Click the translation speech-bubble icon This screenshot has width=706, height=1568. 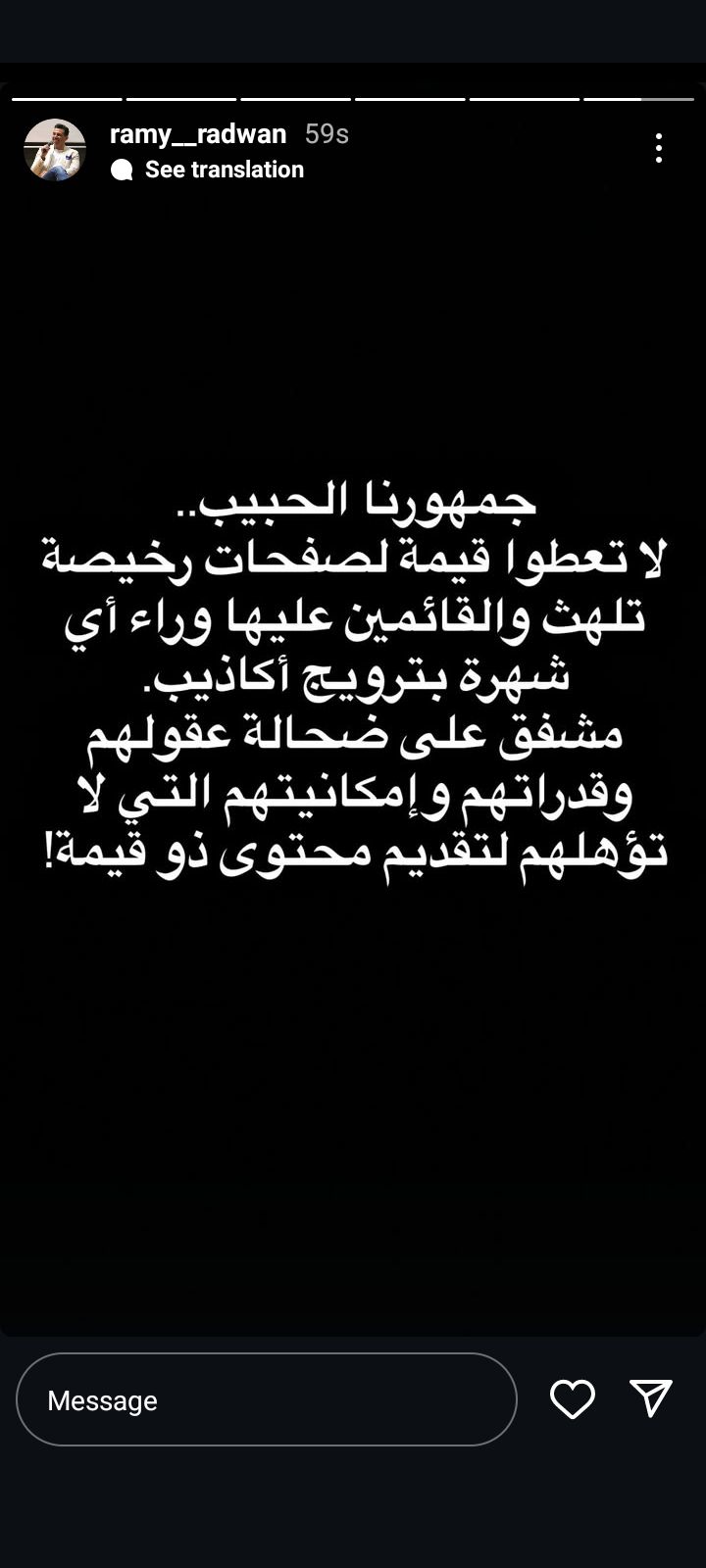click(x=121, y=171)
